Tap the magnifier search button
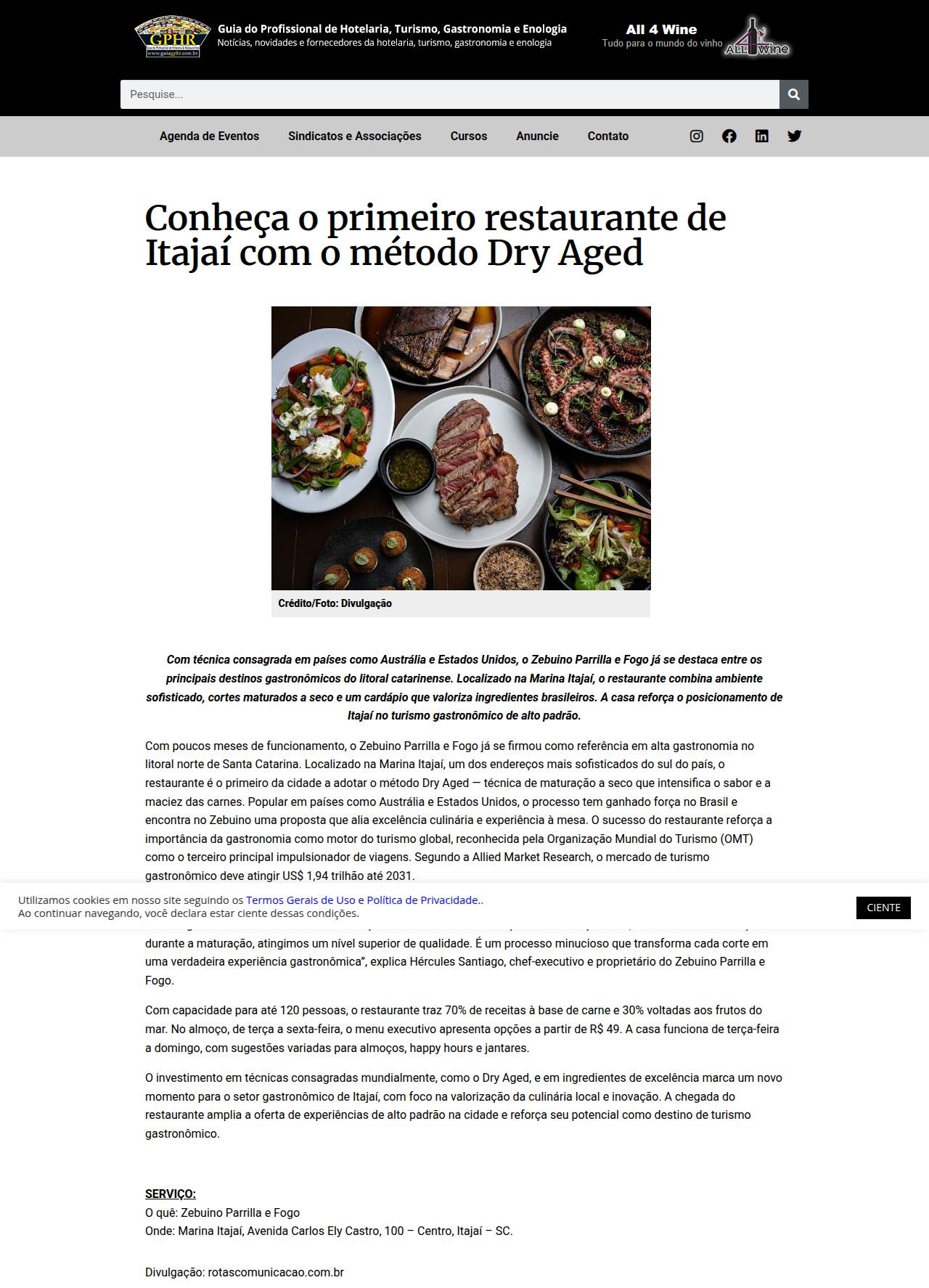Image resolution: width=929 pixels, height=1288 pixels. click(x=793, y=94)
